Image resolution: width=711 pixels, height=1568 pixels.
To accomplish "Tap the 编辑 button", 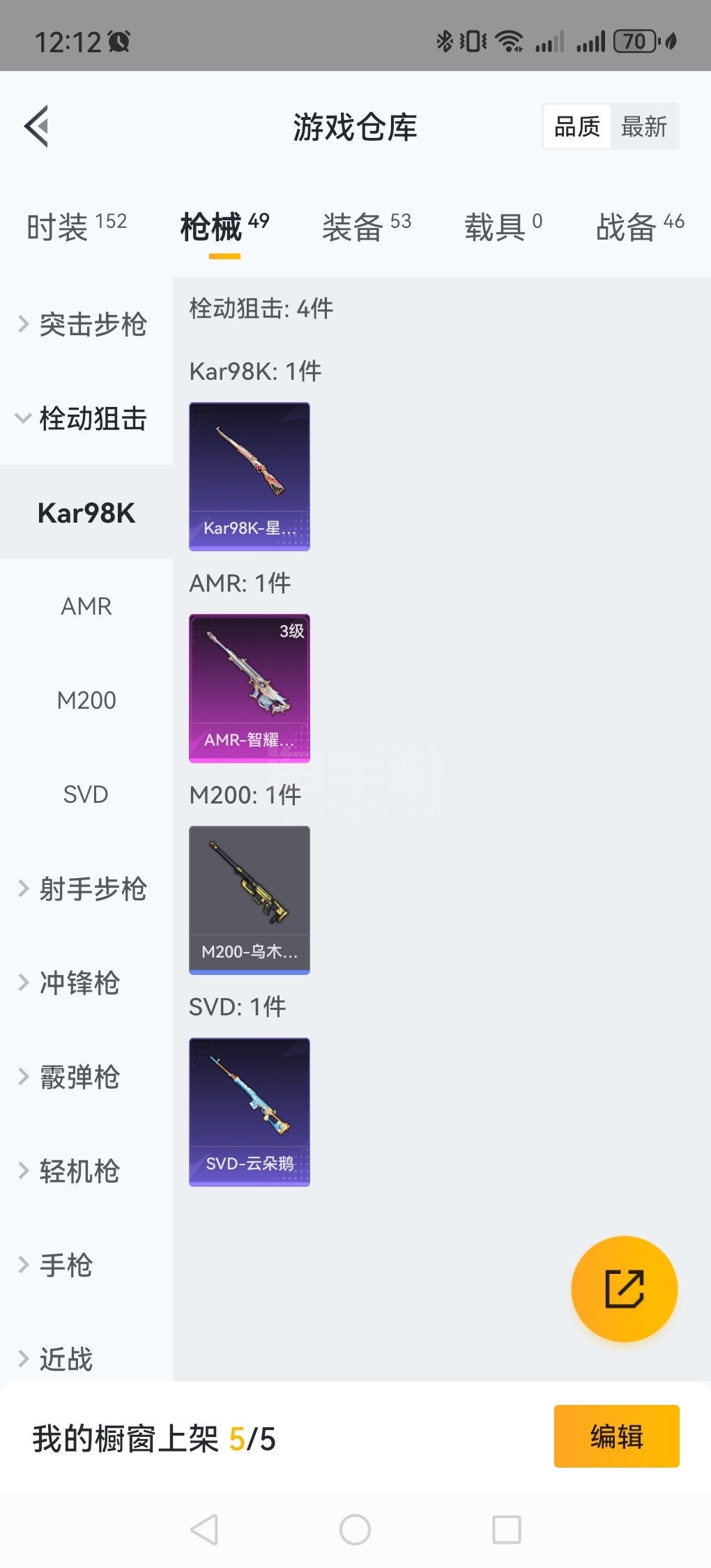I will pyautogui.click(x=616, y=1436).
